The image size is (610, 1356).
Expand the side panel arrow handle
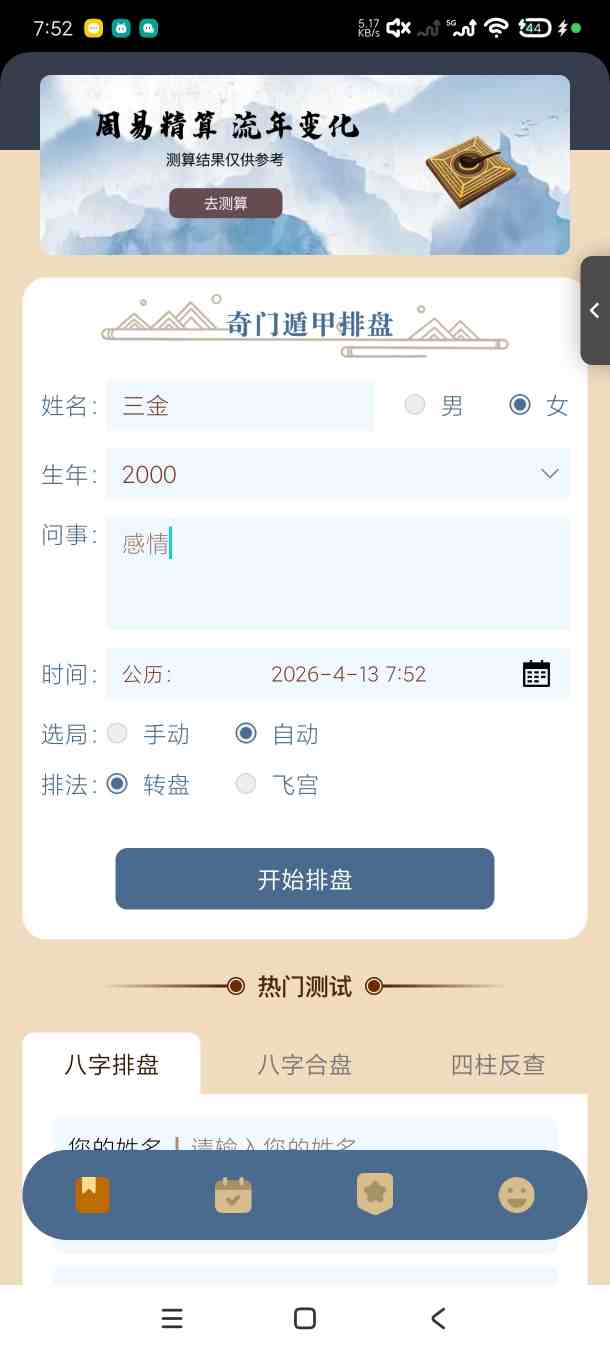pos(594,311)
